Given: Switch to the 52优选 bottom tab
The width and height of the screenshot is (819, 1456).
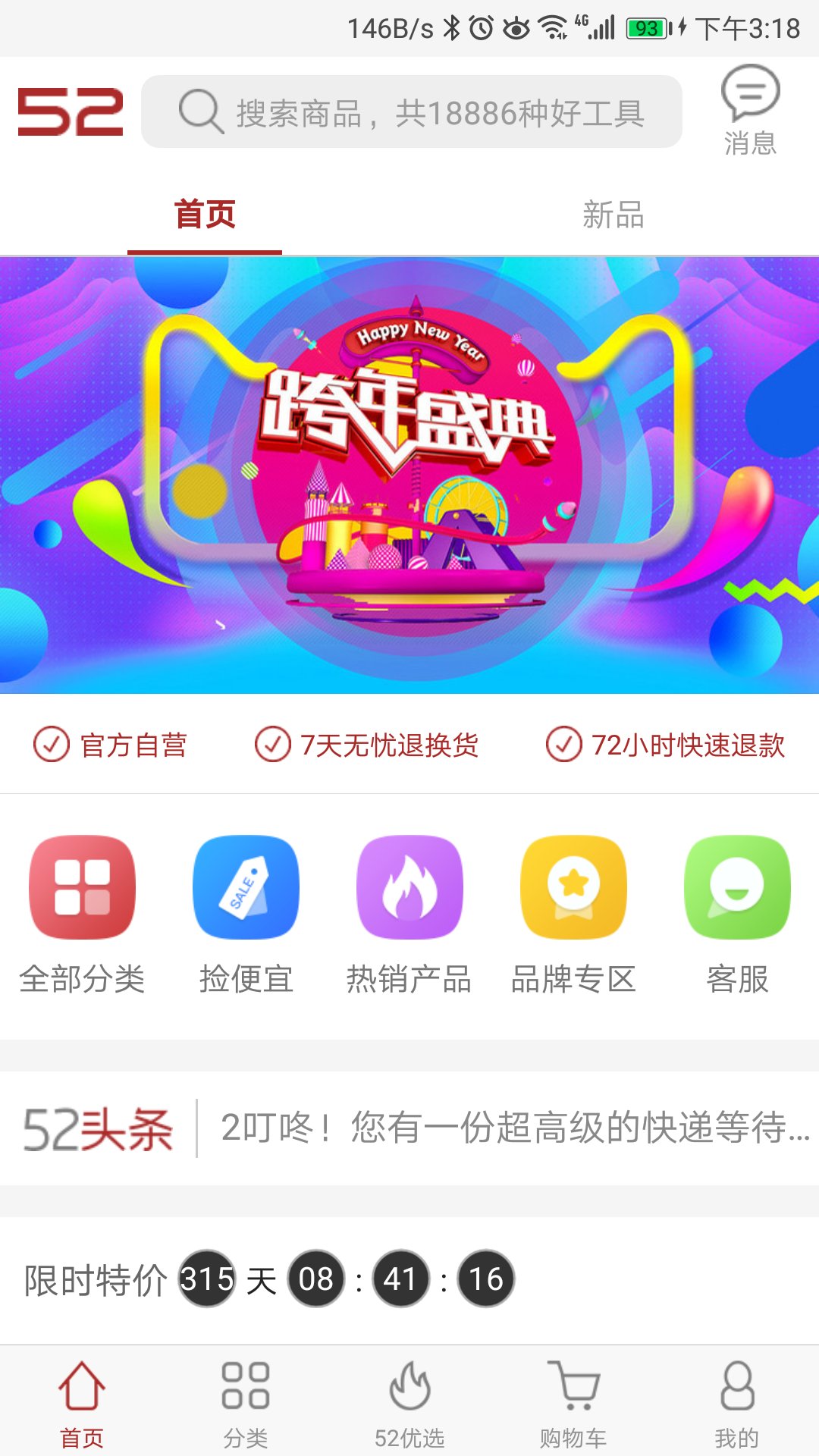Looking at the screenshot, I should click(409, 1403).
